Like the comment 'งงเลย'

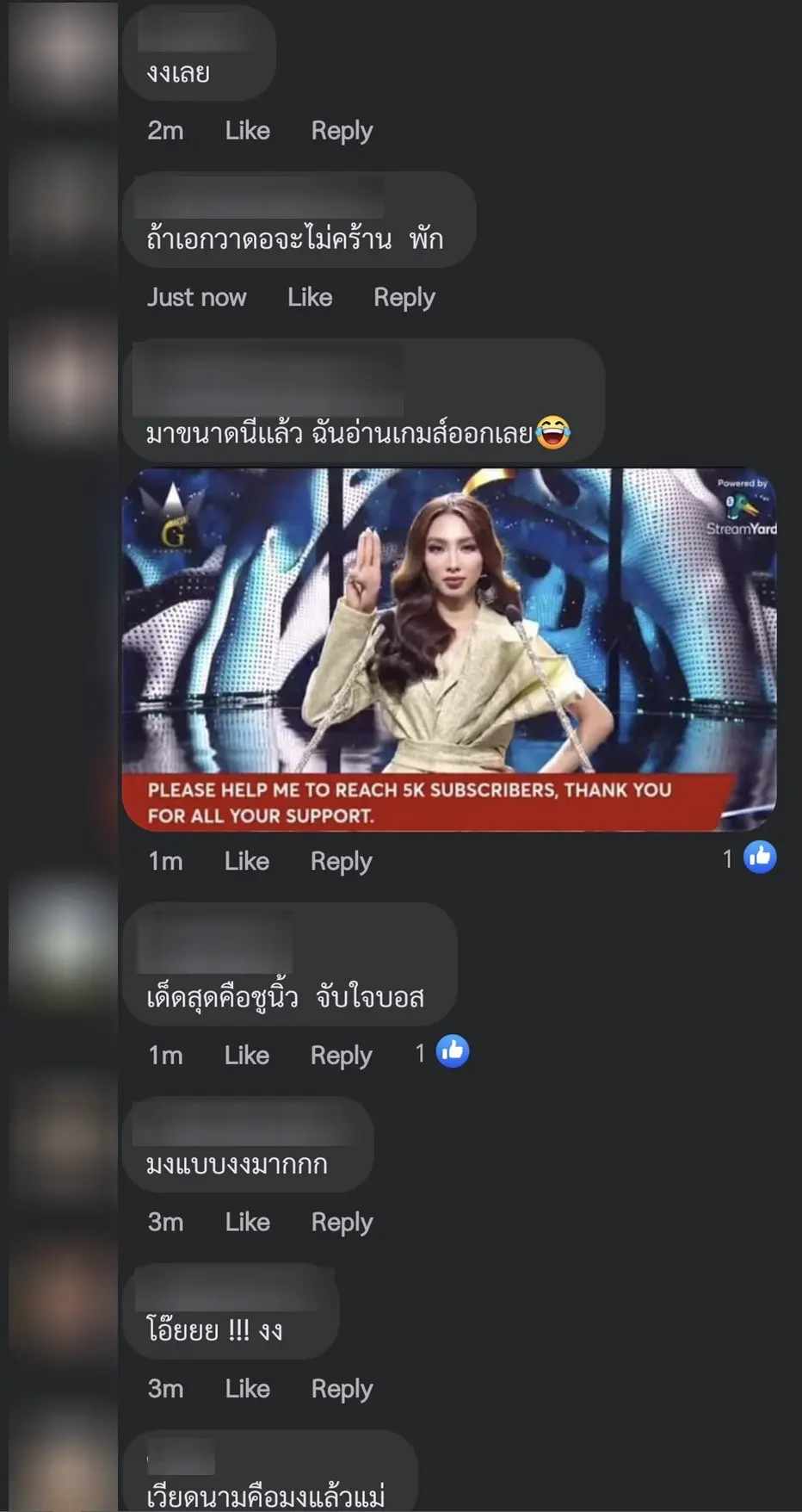247,131
